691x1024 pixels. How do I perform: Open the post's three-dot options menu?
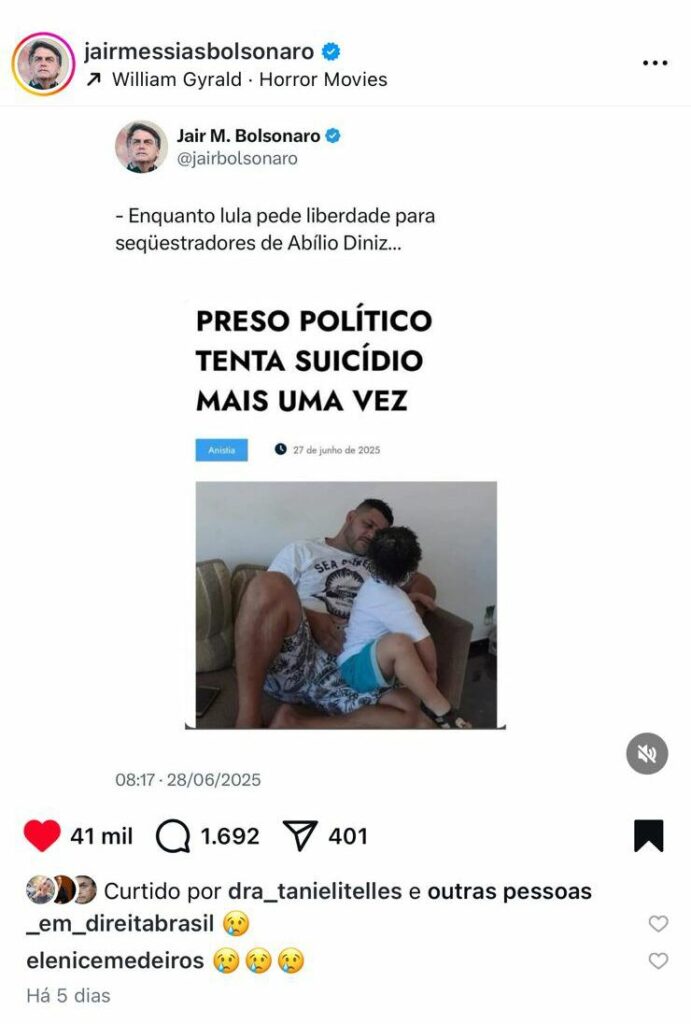pos(654,63)
